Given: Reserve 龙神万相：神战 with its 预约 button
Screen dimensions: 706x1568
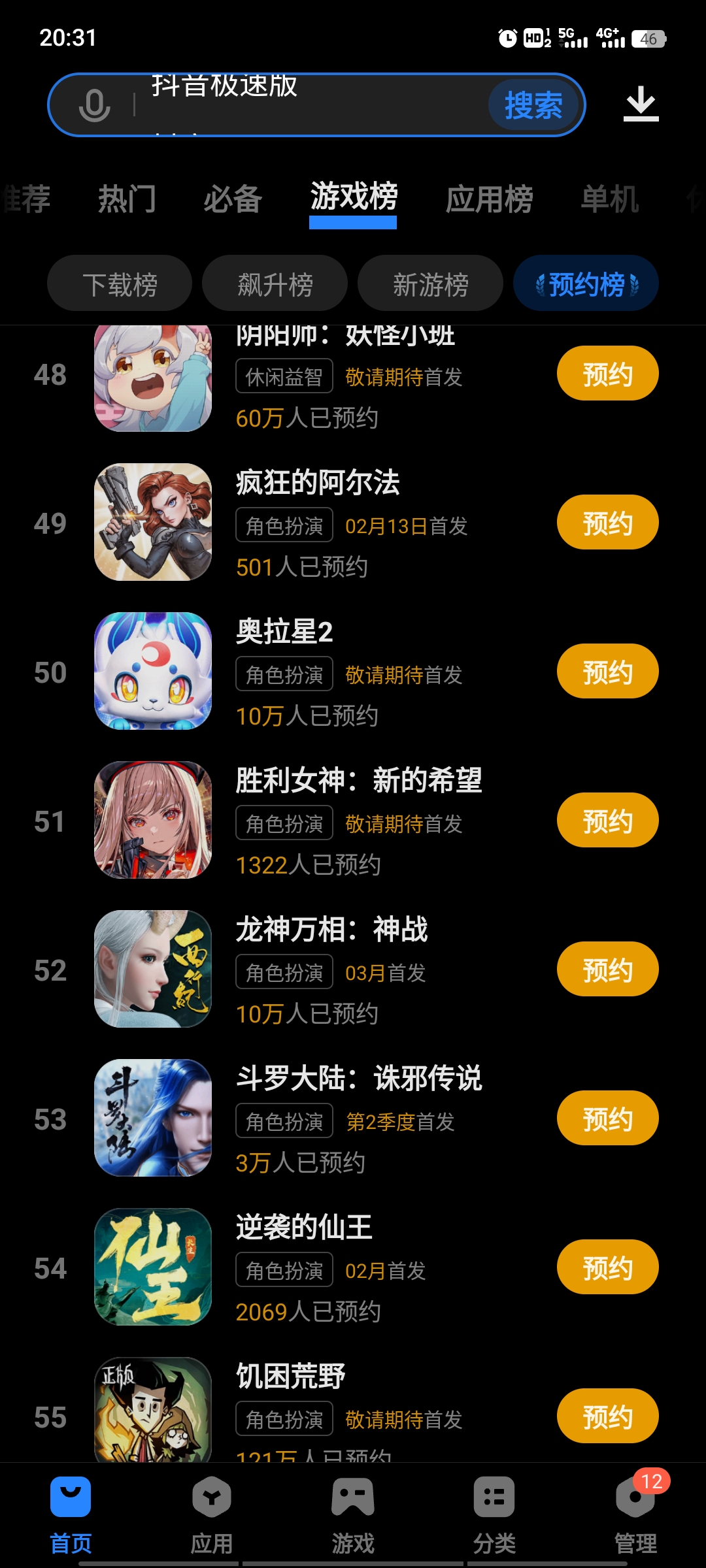Looking at the screenshot, I should tap(607, 970).
